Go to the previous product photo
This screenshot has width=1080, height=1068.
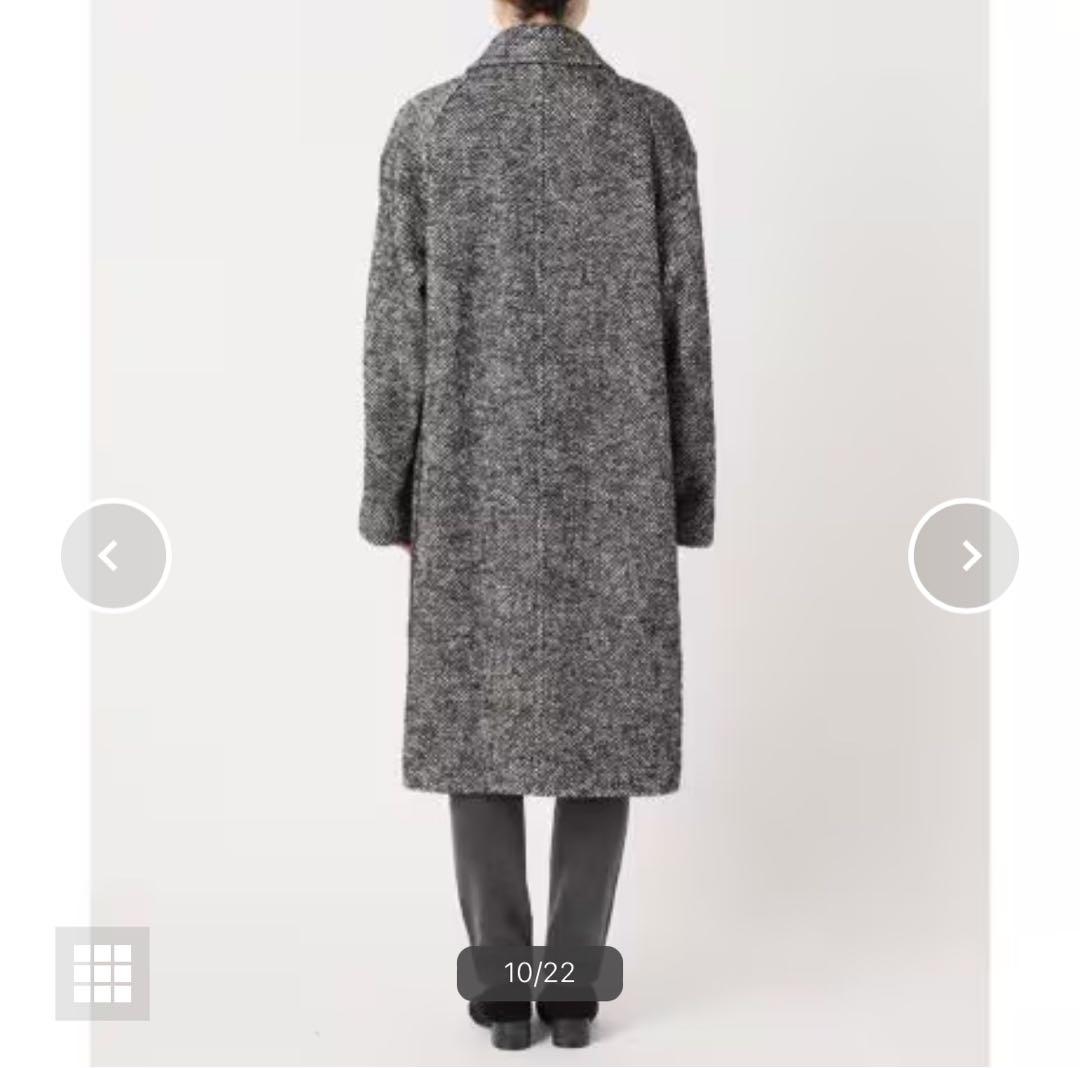click(115, 555)
